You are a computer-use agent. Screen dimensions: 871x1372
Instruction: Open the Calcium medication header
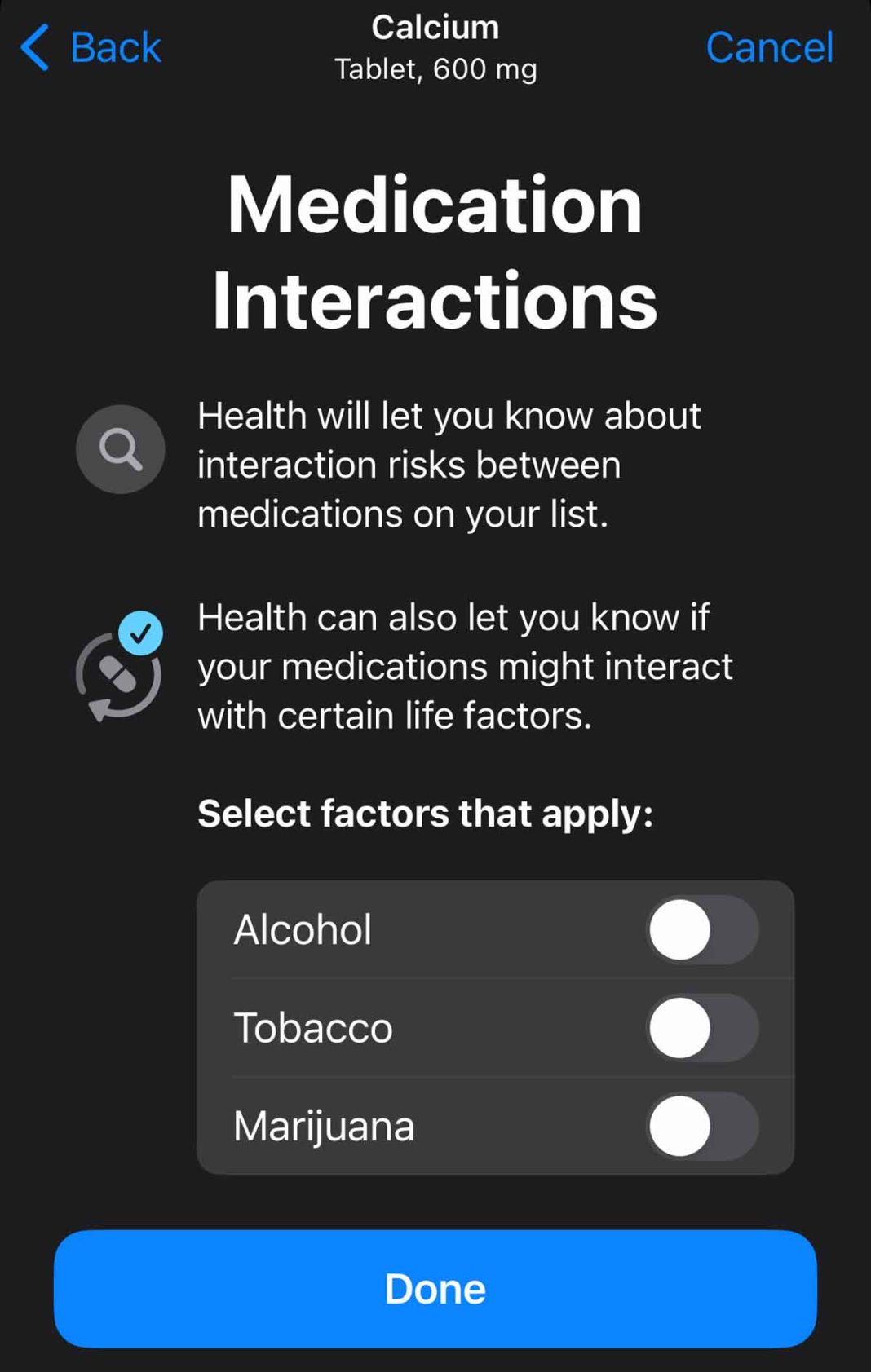coord(435,27)
